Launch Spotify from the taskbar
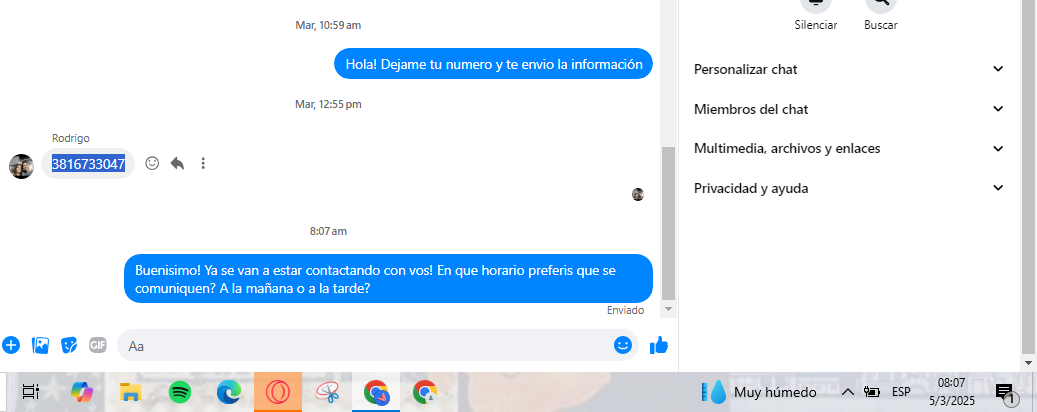This screenshot has width=1037, height=412. [x=180, y=392]
